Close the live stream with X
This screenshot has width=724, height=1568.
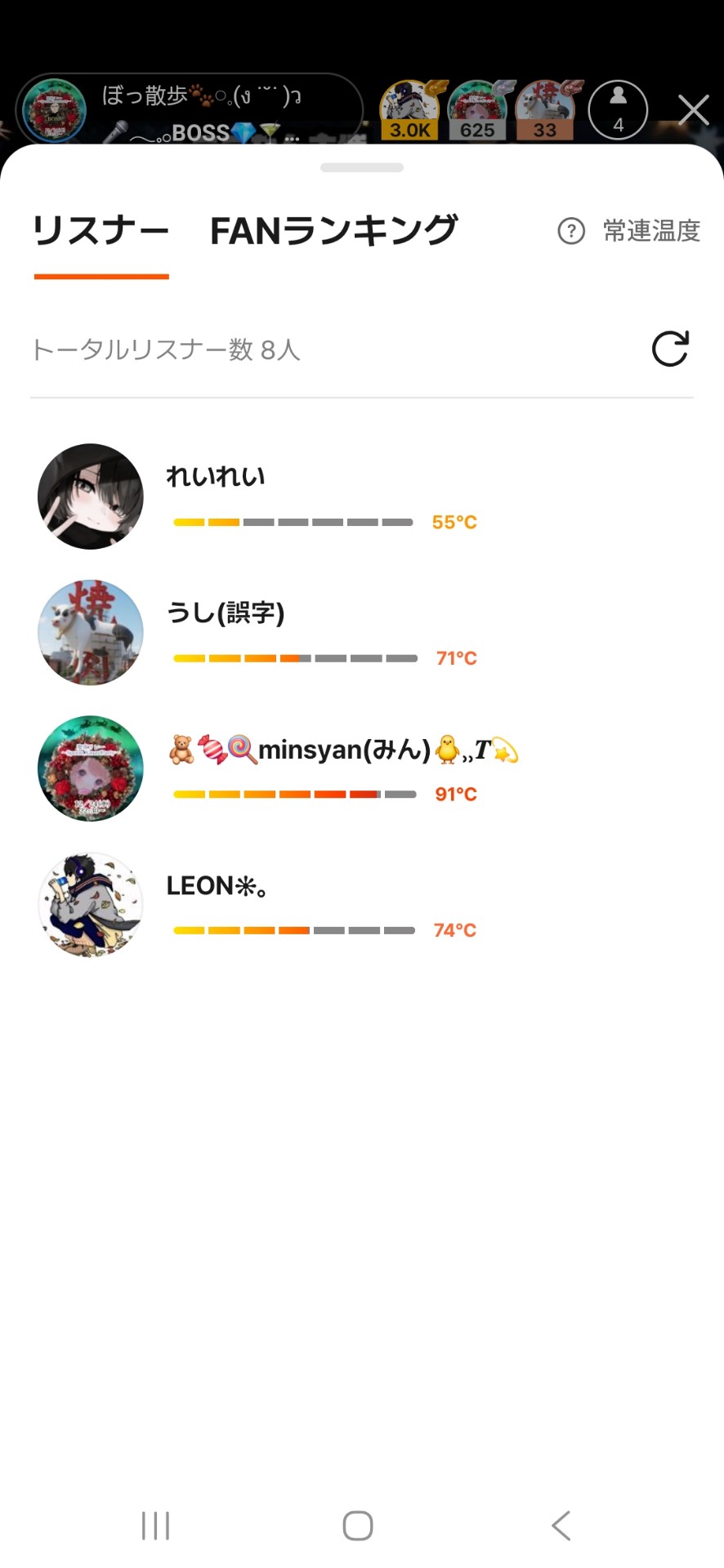tap(693, 109)
